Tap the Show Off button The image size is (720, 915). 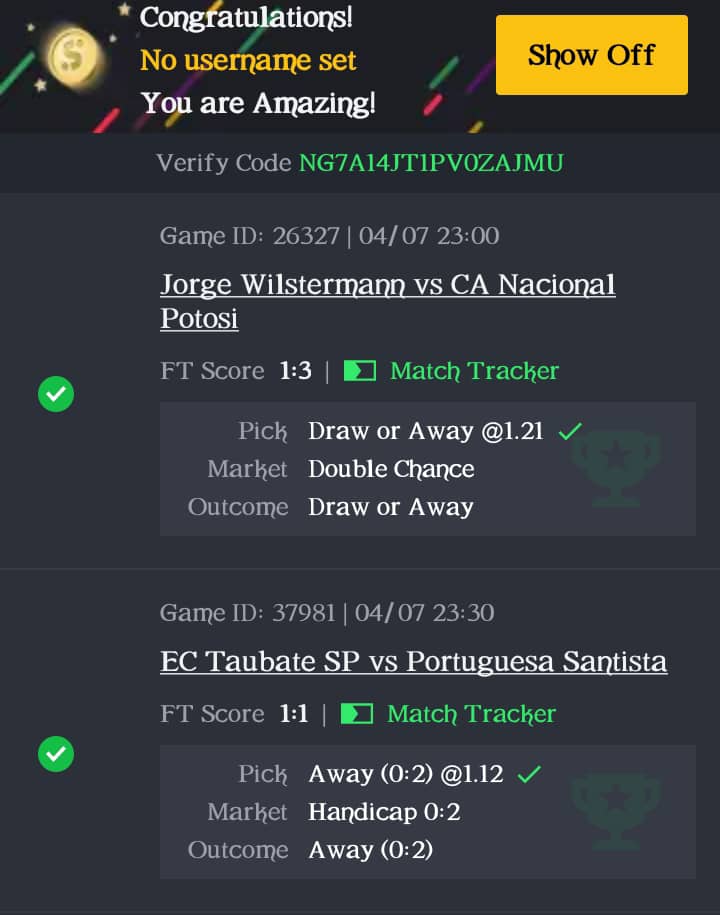591,55
